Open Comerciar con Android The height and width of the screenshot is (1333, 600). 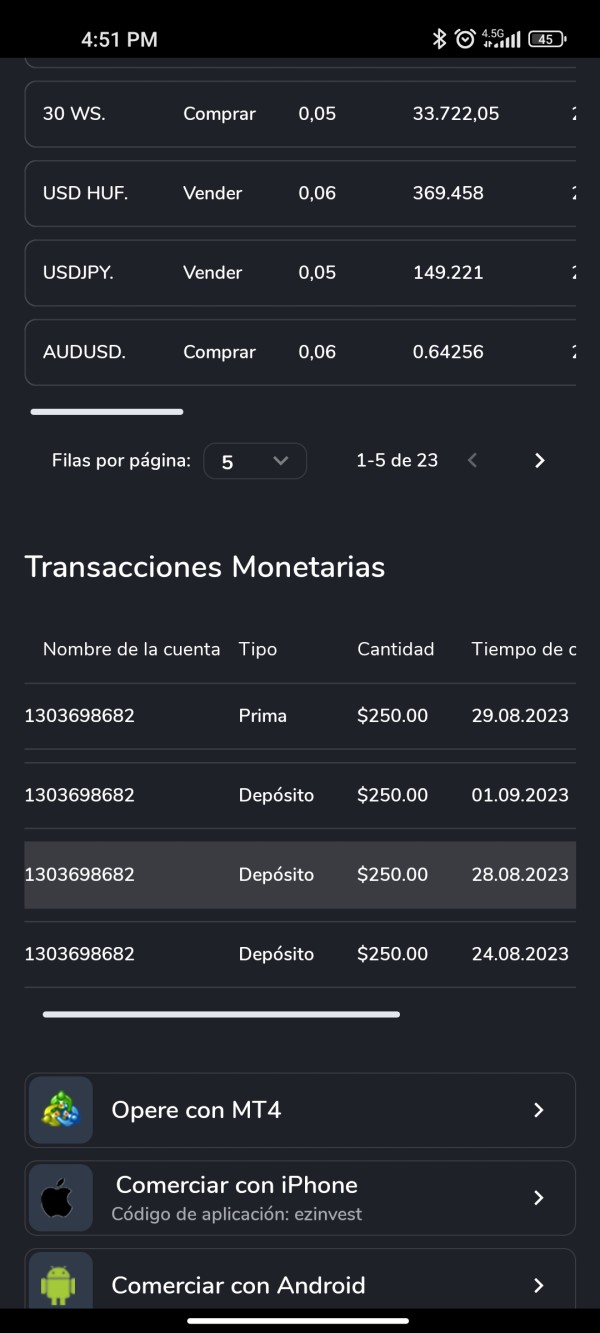[x=300, y=1280]
